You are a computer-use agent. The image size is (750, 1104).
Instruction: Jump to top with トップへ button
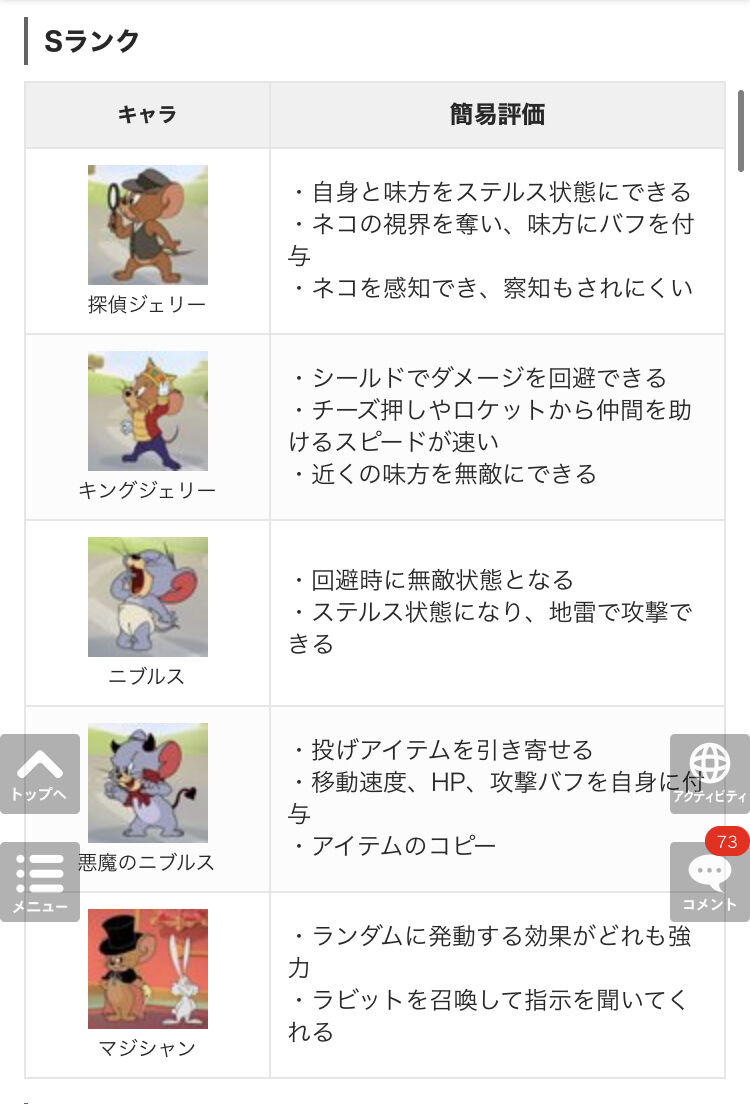point(39,774)
